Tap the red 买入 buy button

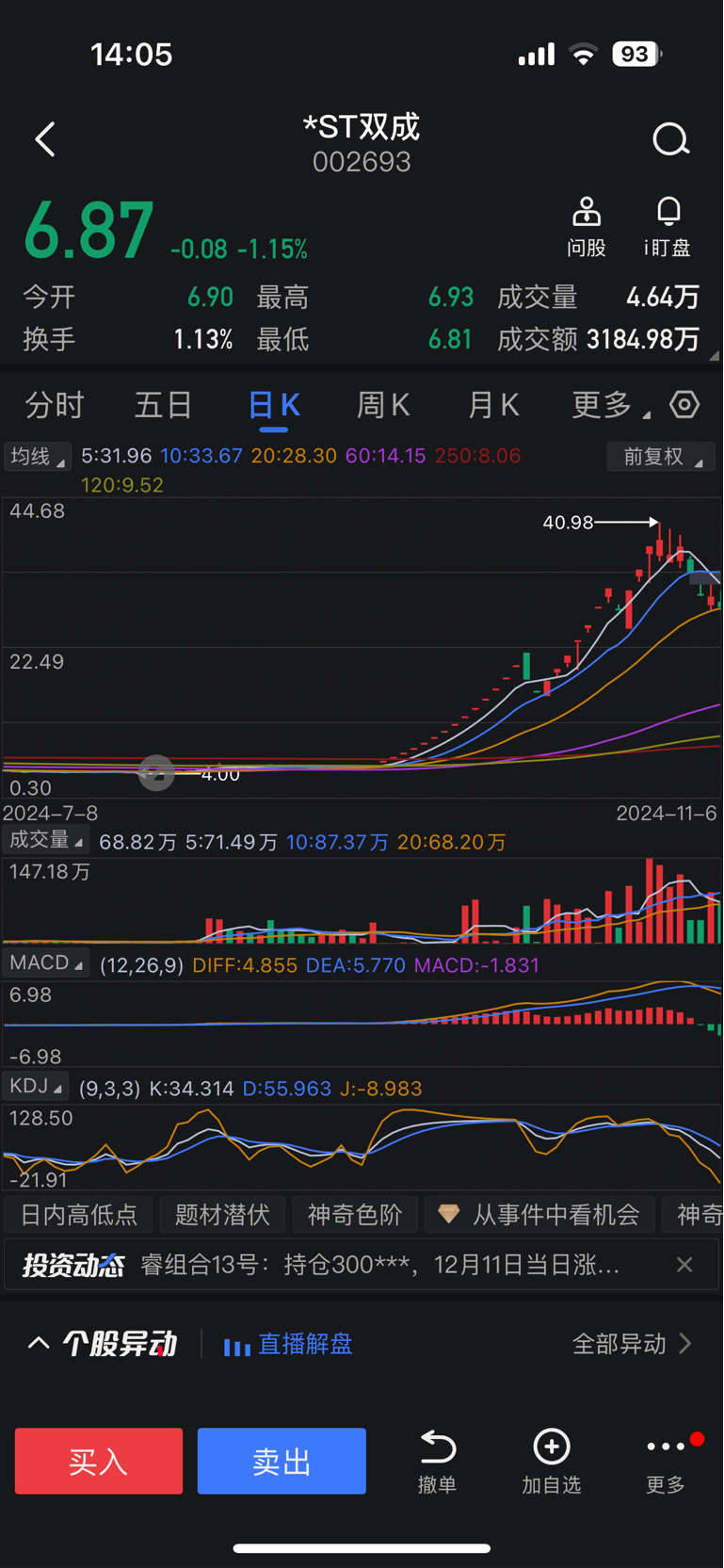(99, 1461)
